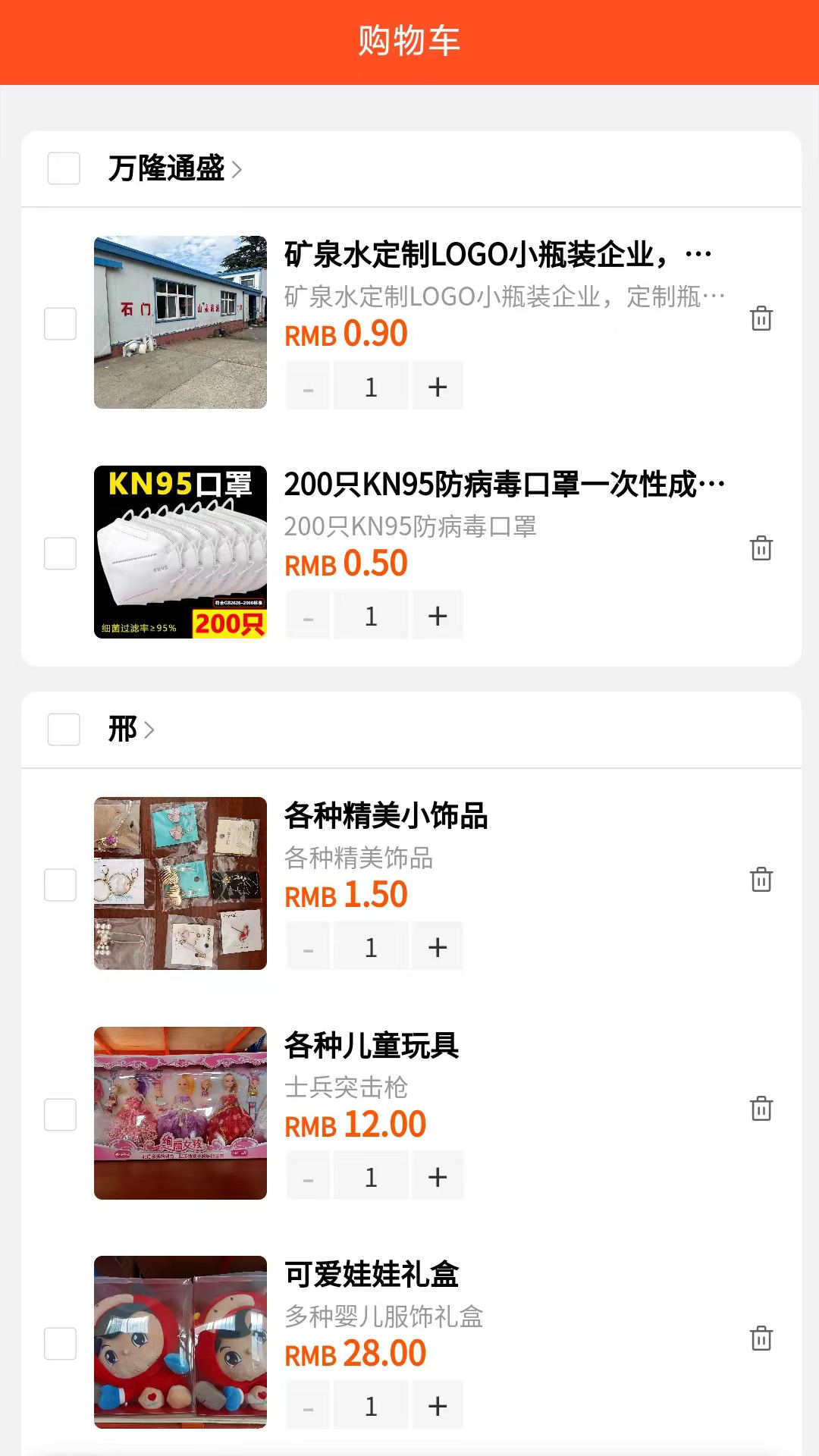Select all items from shop 邢
This screenshot has width=819, height=1456.
pyautogui.click(x=64, y=730)
